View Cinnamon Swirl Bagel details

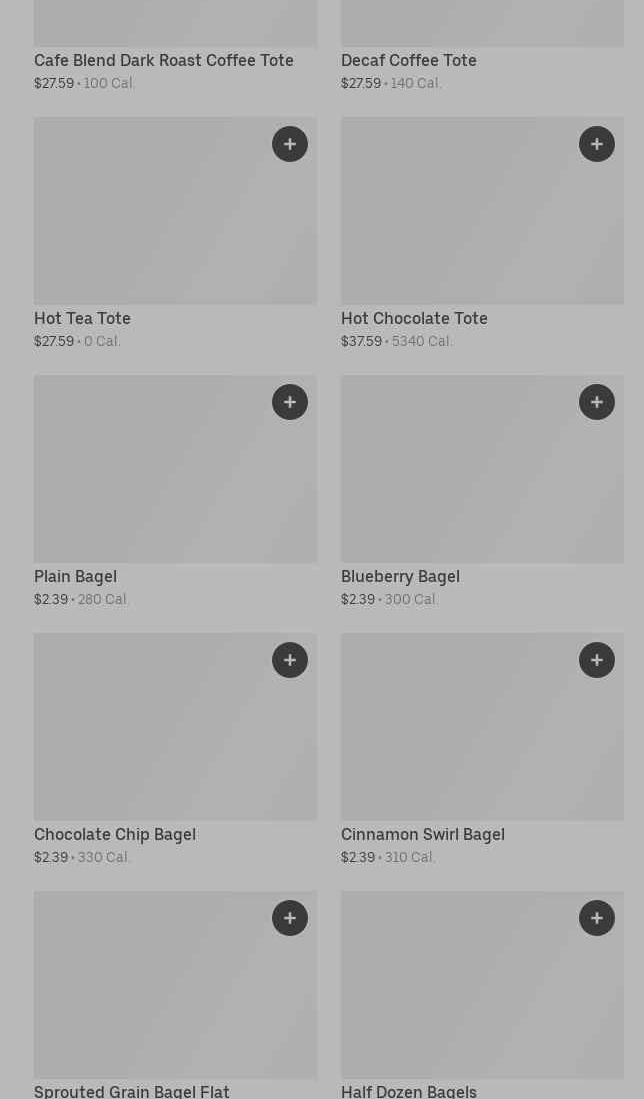423,834
